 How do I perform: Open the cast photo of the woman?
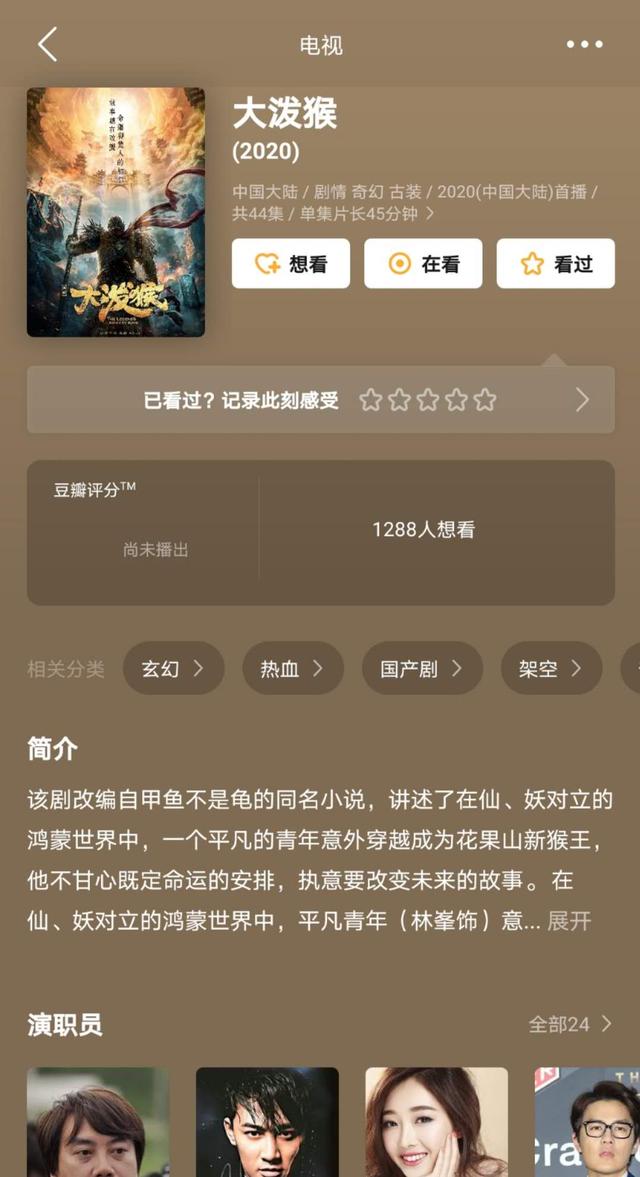point(436,1122)
